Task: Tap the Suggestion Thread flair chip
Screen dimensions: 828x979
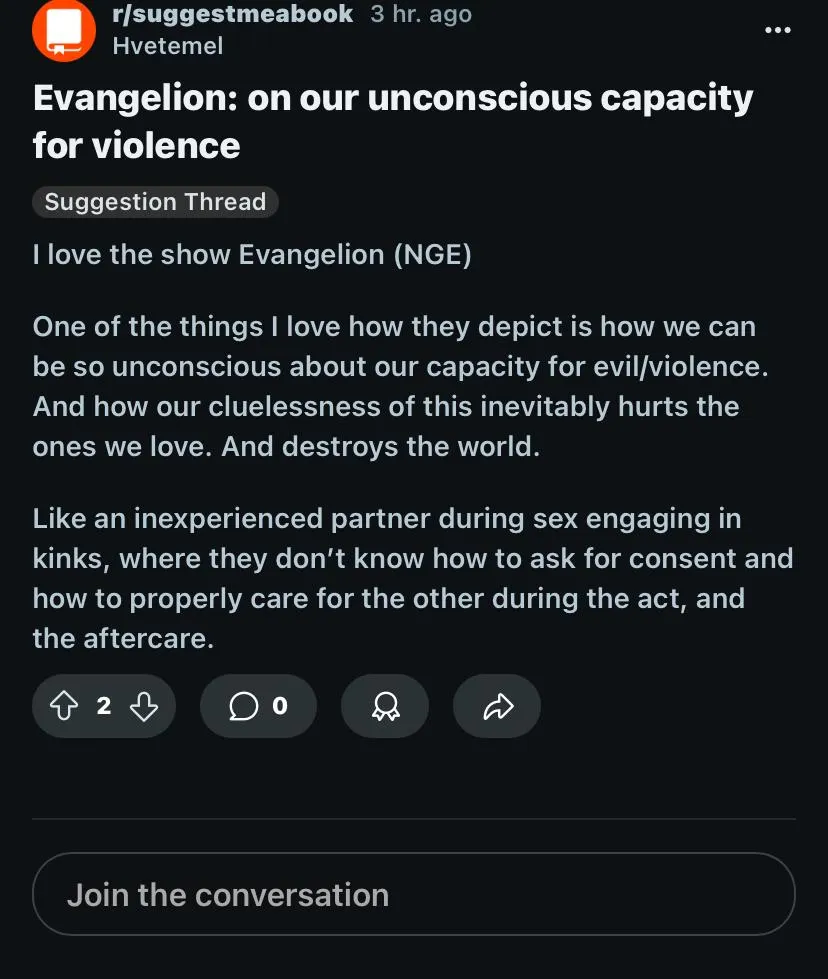Action: [155, 202]
